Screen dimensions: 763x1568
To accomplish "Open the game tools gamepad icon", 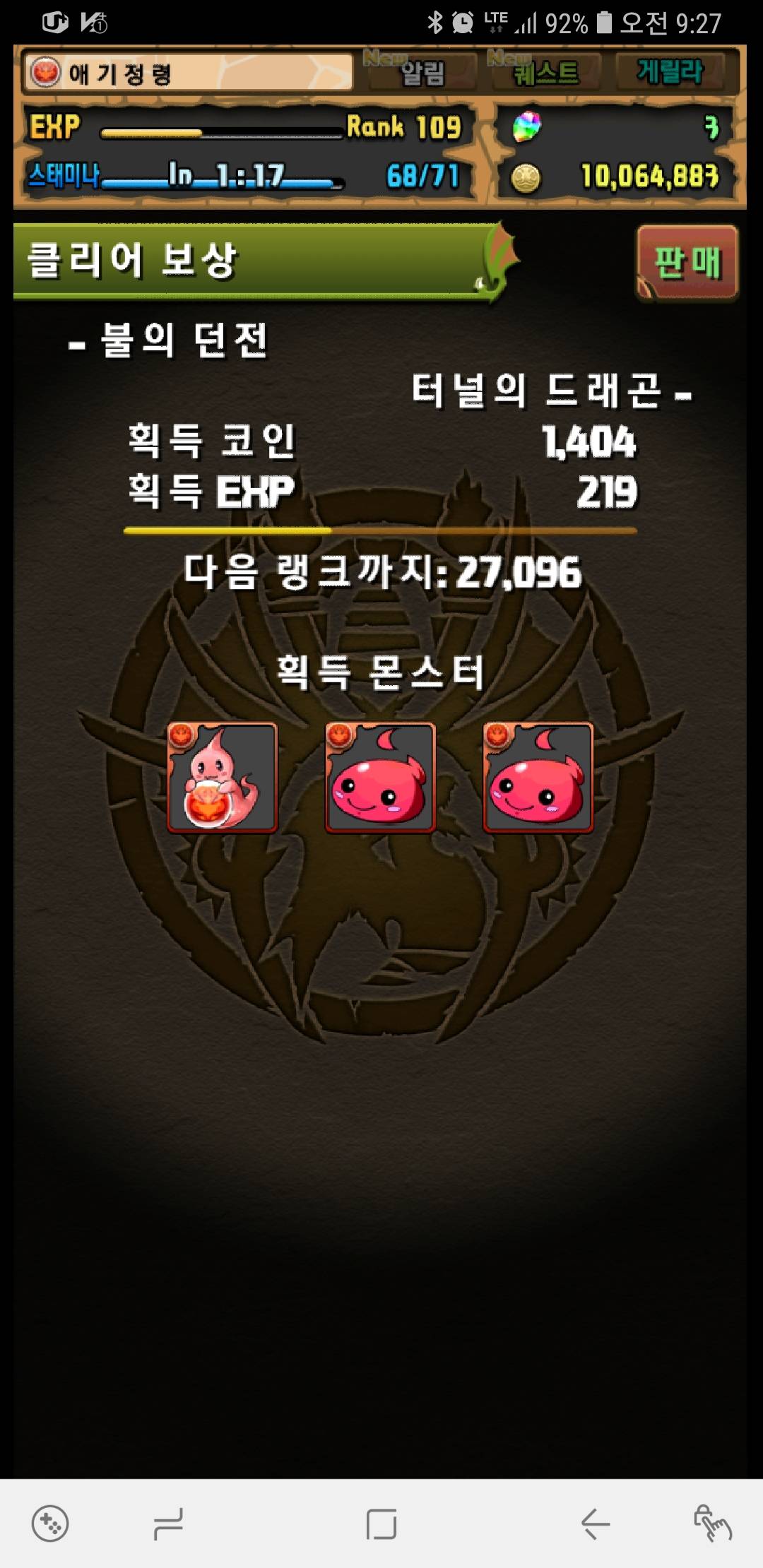I will [50, 1524].
